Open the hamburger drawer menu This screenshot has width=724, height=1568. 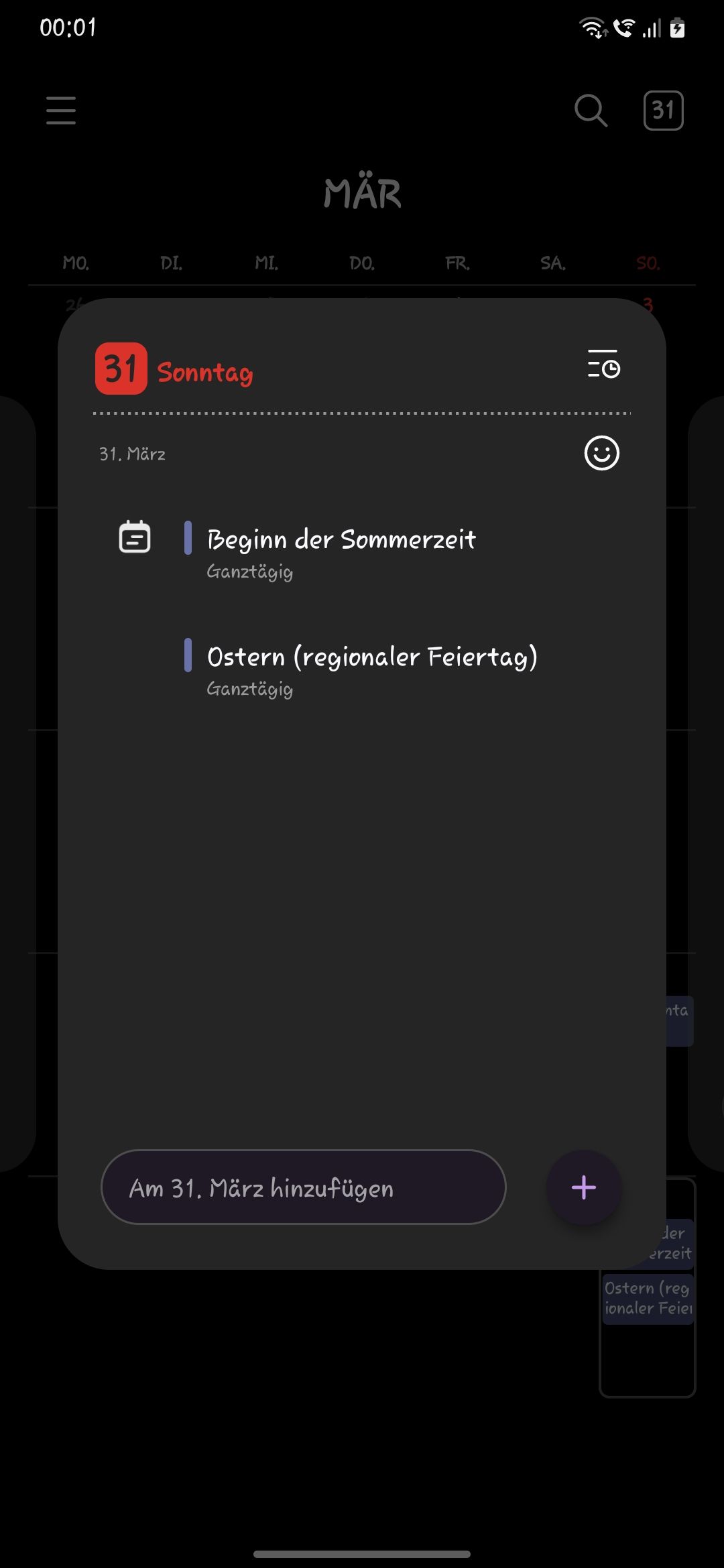tap(61, 111)
